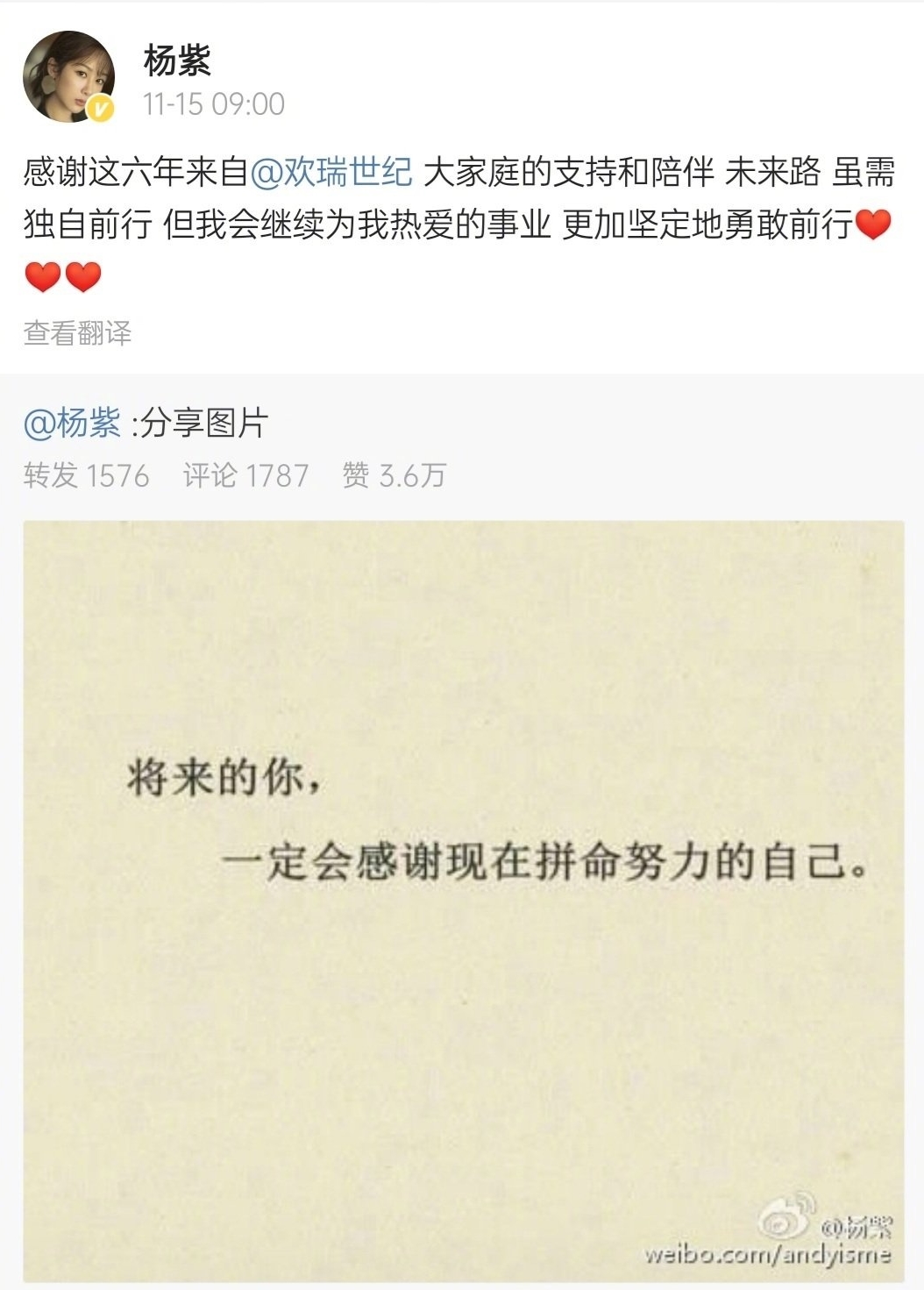Open the @欢瑞世纪 mention link

[x=331, y=172]
